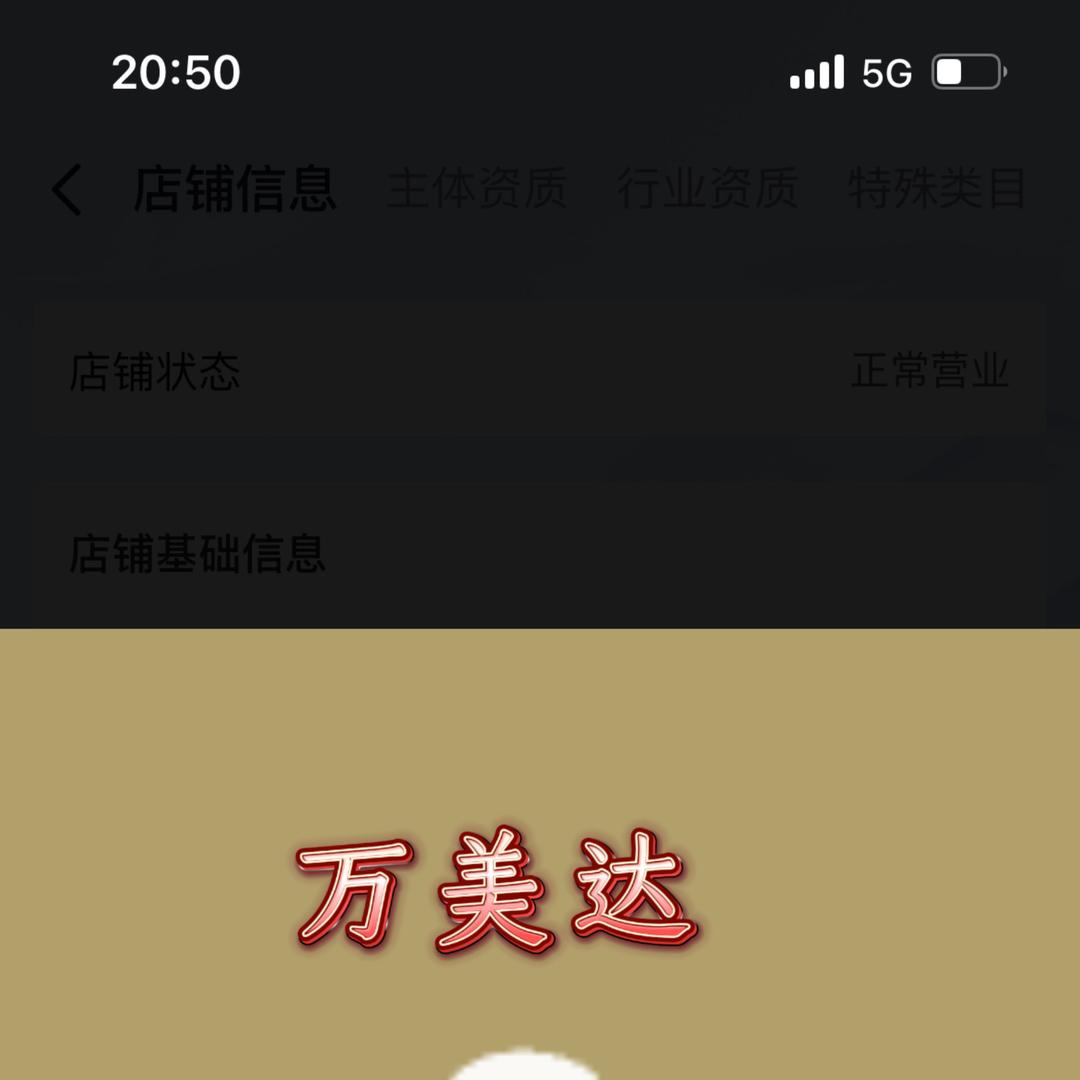Open the 特殊类目 tab

click(x=937, y=189)
